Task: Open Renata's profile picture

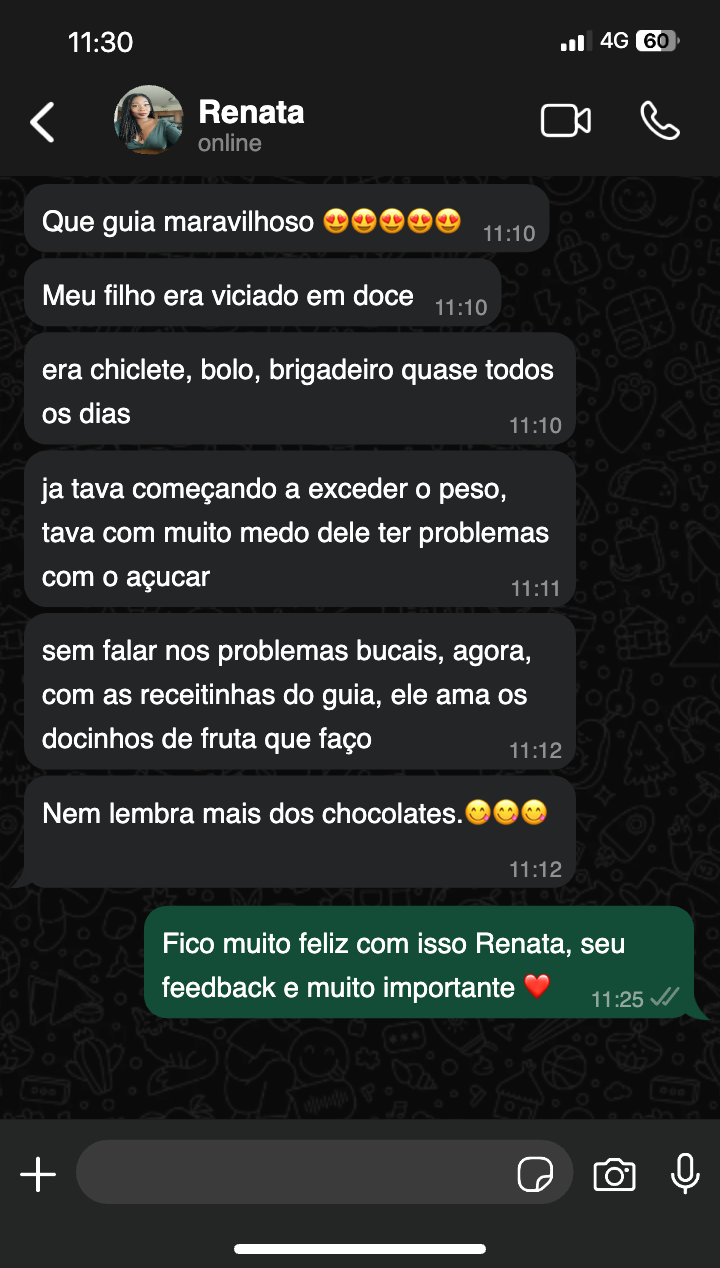Action: tap(147, 120)
